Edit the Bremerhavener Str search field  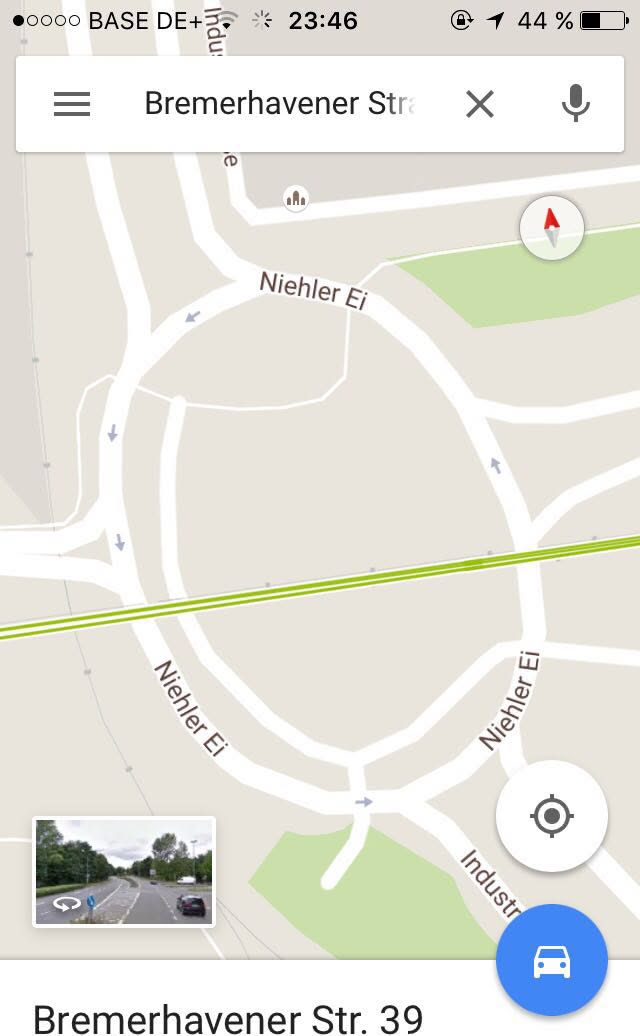click(278, 104)
